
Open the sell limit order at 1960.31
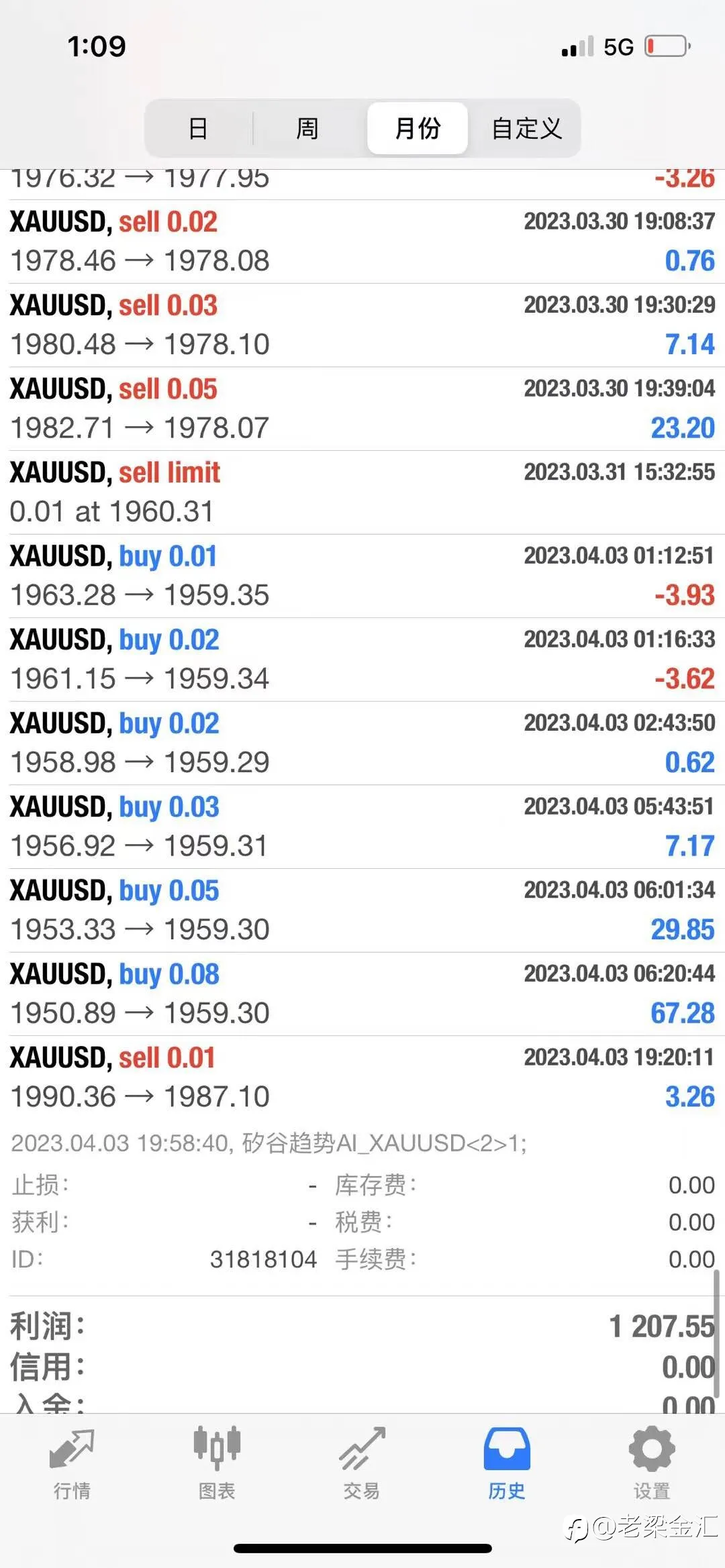tap(362, 492)
